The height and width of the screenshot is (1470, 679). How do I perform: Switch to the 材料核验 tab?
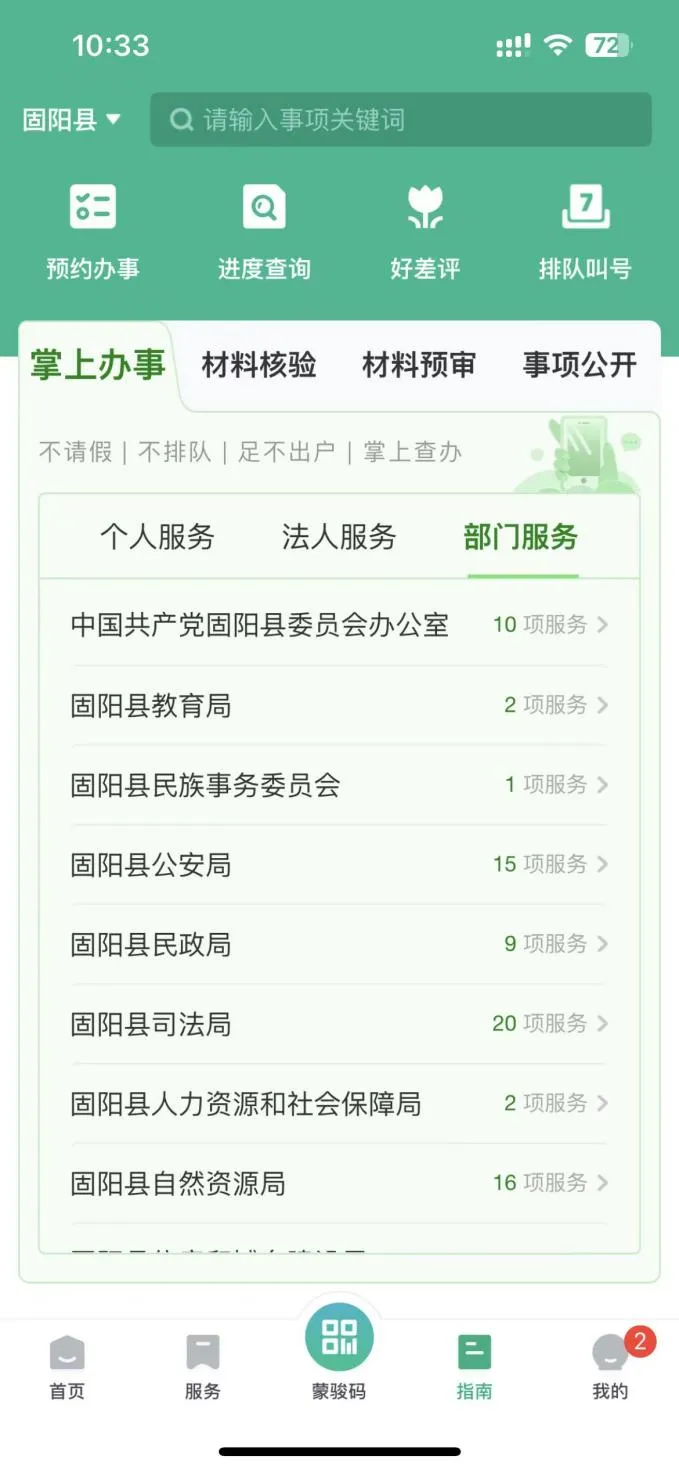(x=259, y=365)
